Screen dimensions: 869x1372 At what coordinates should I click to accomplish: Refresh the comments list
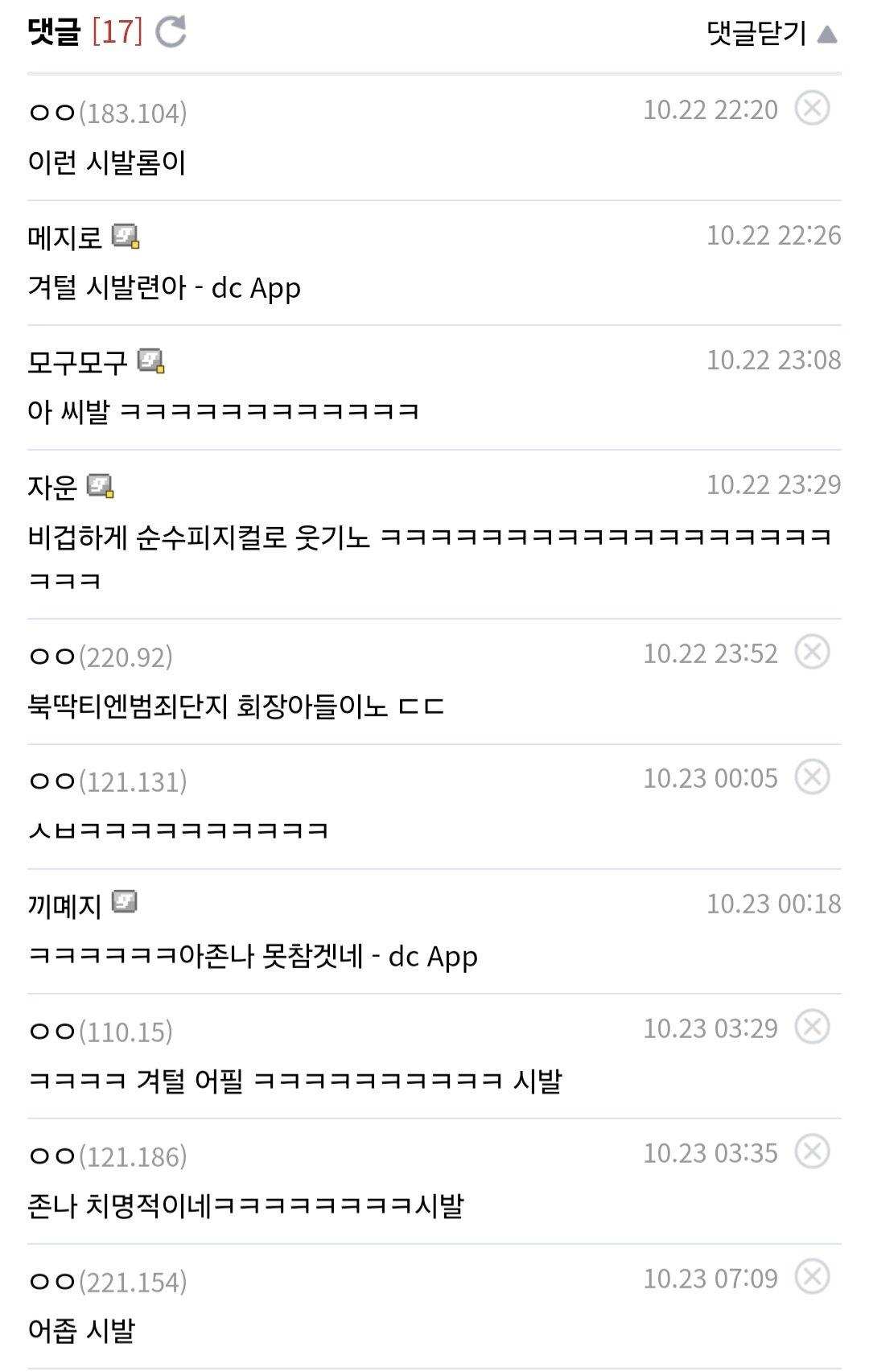pyautogui.click(x=171, y=32)
